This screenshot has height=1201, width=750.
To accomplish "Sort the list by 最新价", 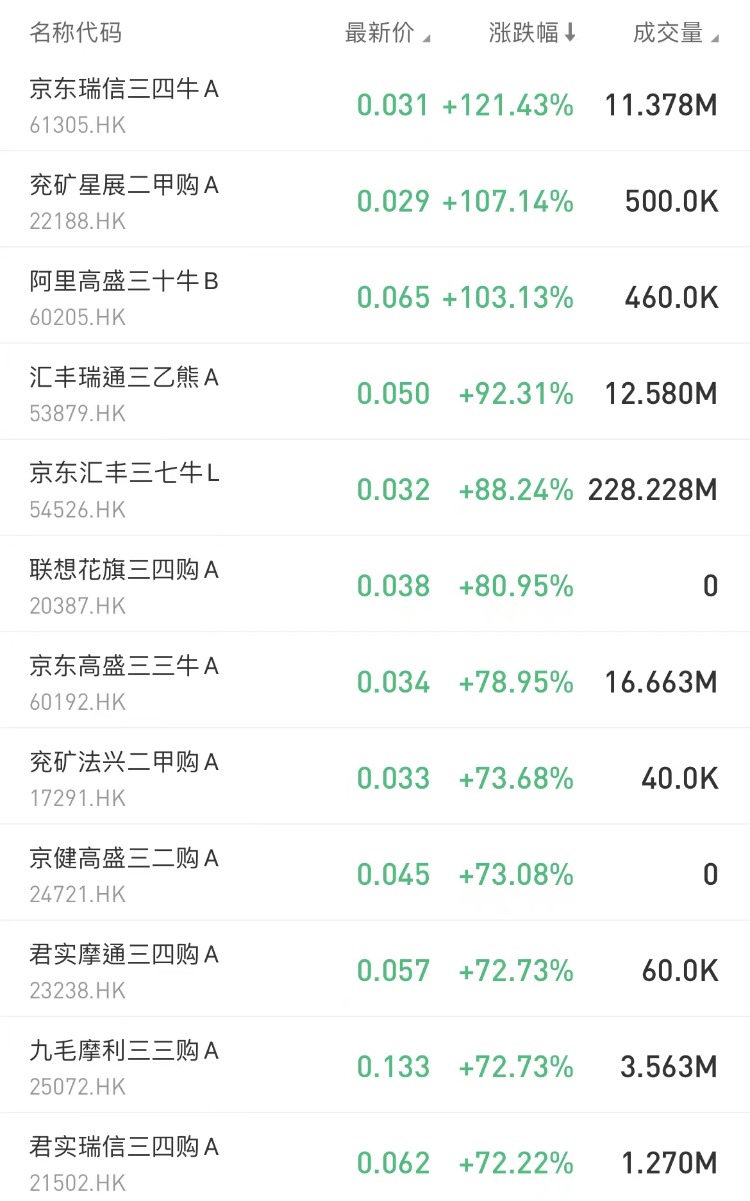I will pyautogui.click(x=387, y=33).
